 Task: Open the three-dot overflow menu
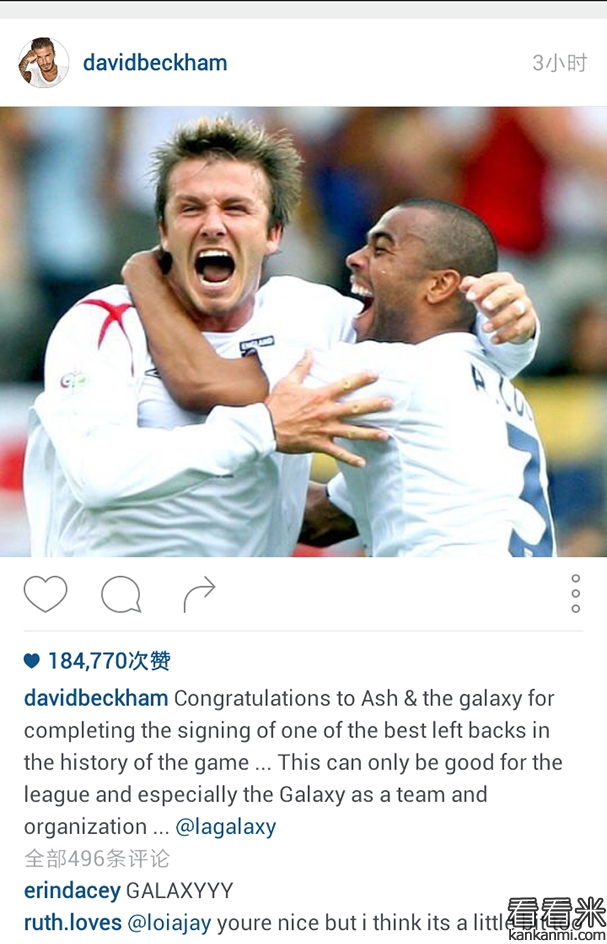click(575, 594)
